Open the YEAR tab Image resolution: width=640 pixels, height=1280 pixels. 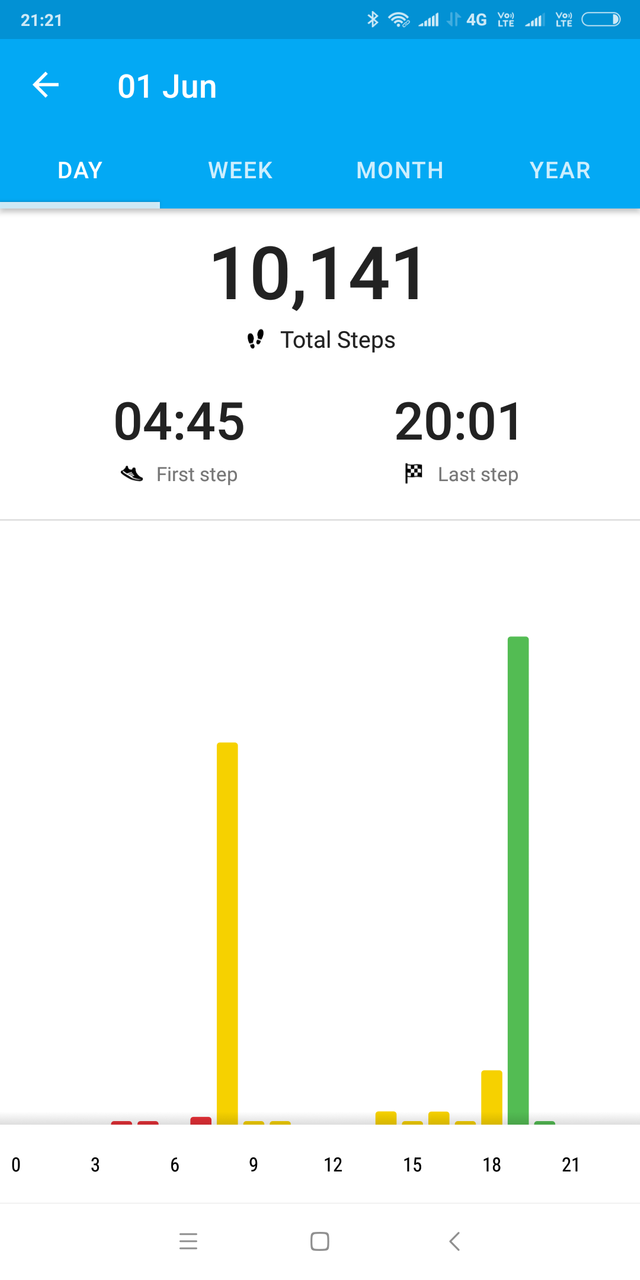(560, 170)
